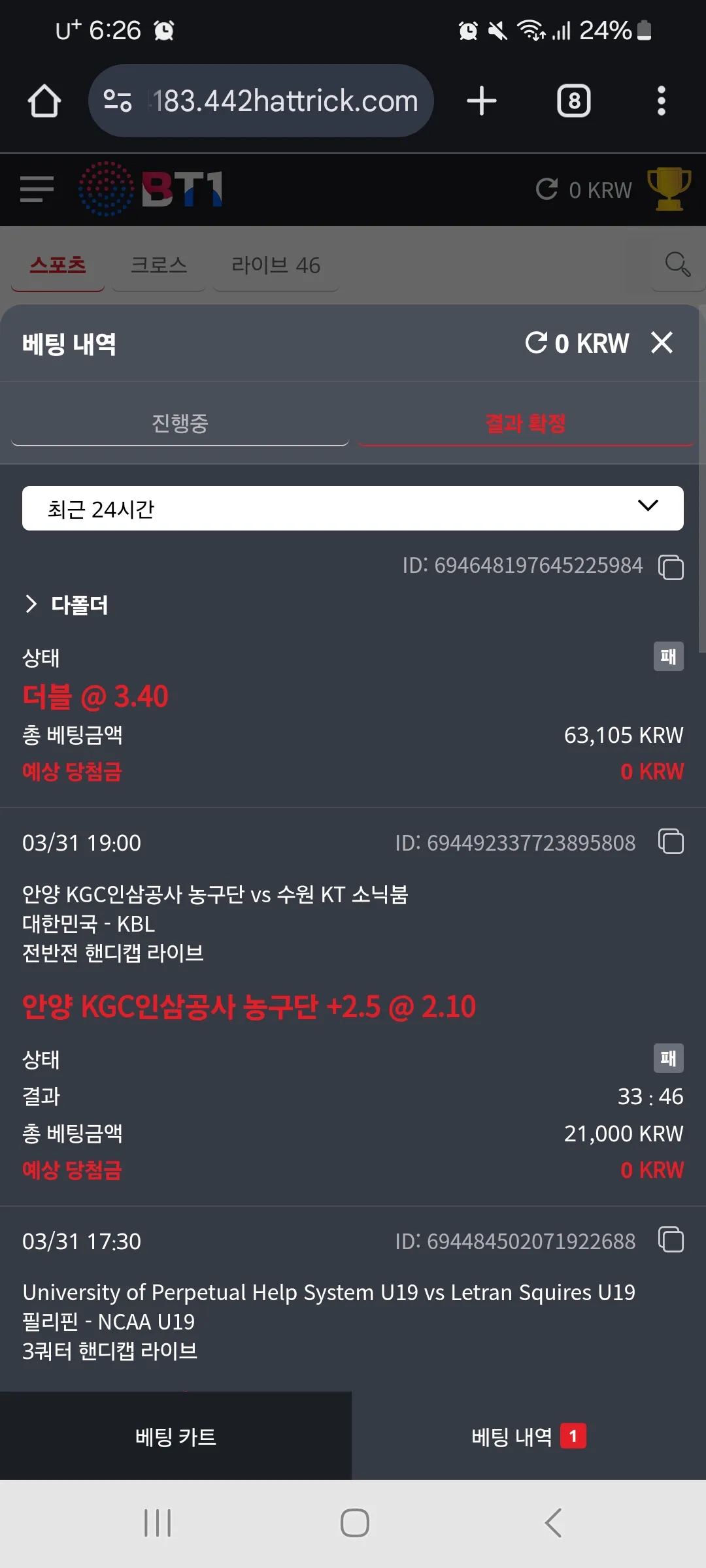Copy bet ID 694492337723895808

(x=671, y=841)
